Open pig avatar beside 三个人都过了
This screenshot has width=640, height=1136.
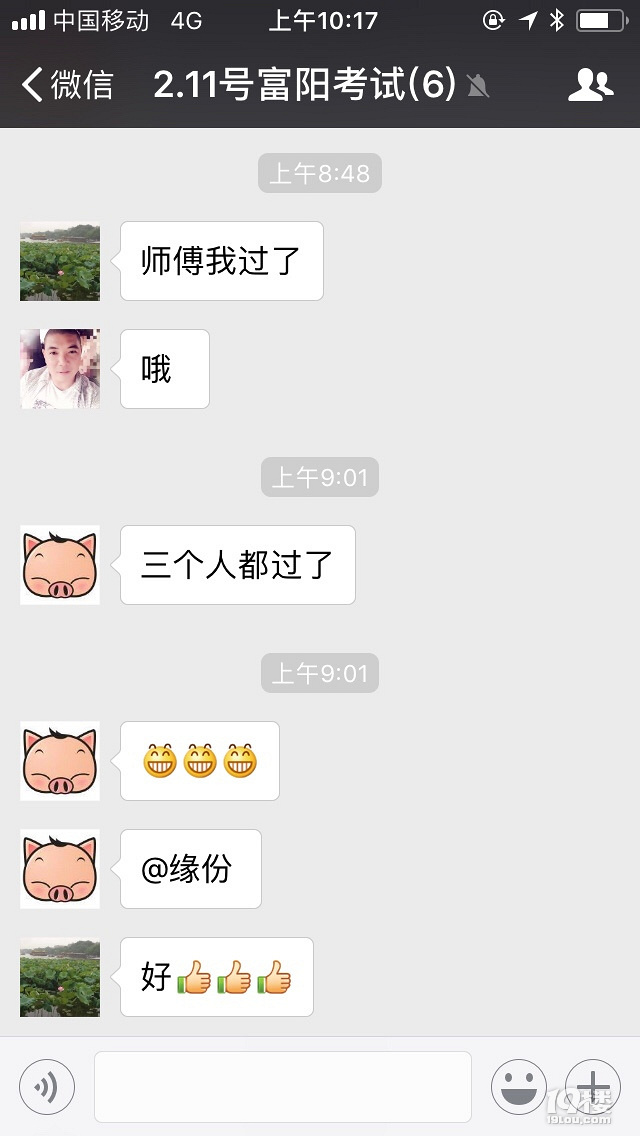pyautogui.click(x=60, y=565)
